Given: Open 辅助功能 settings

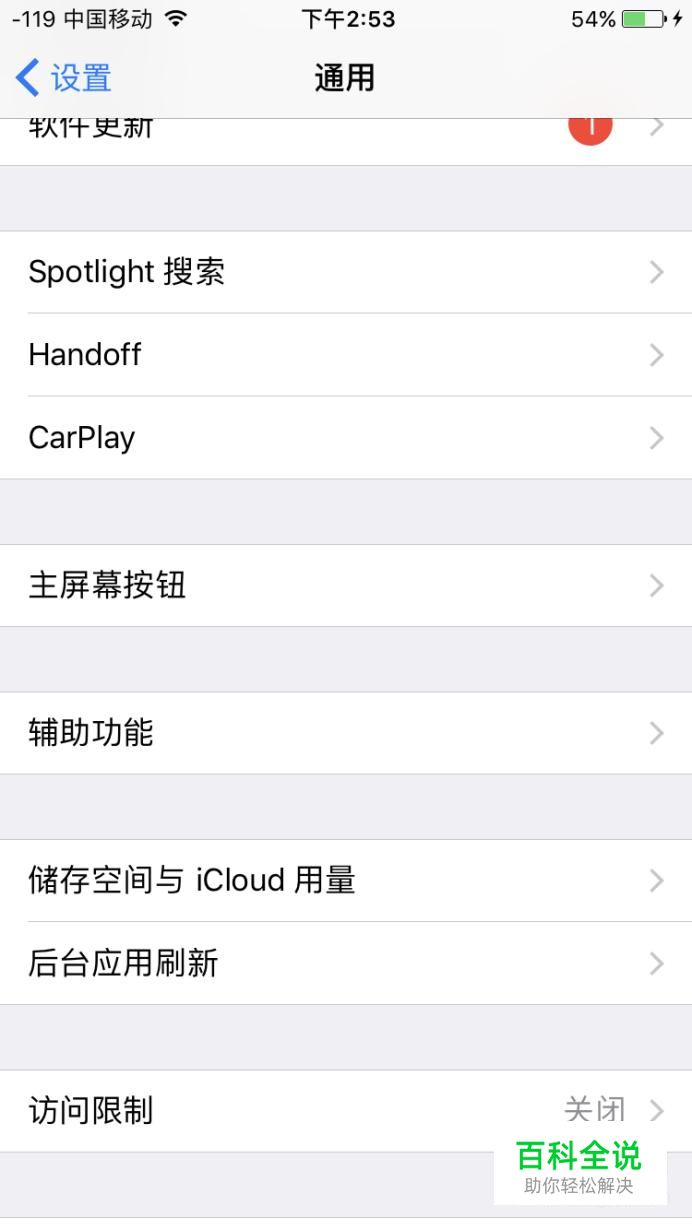Looking at the screenshot, I should pyautogui.click(x=346, y=733).
